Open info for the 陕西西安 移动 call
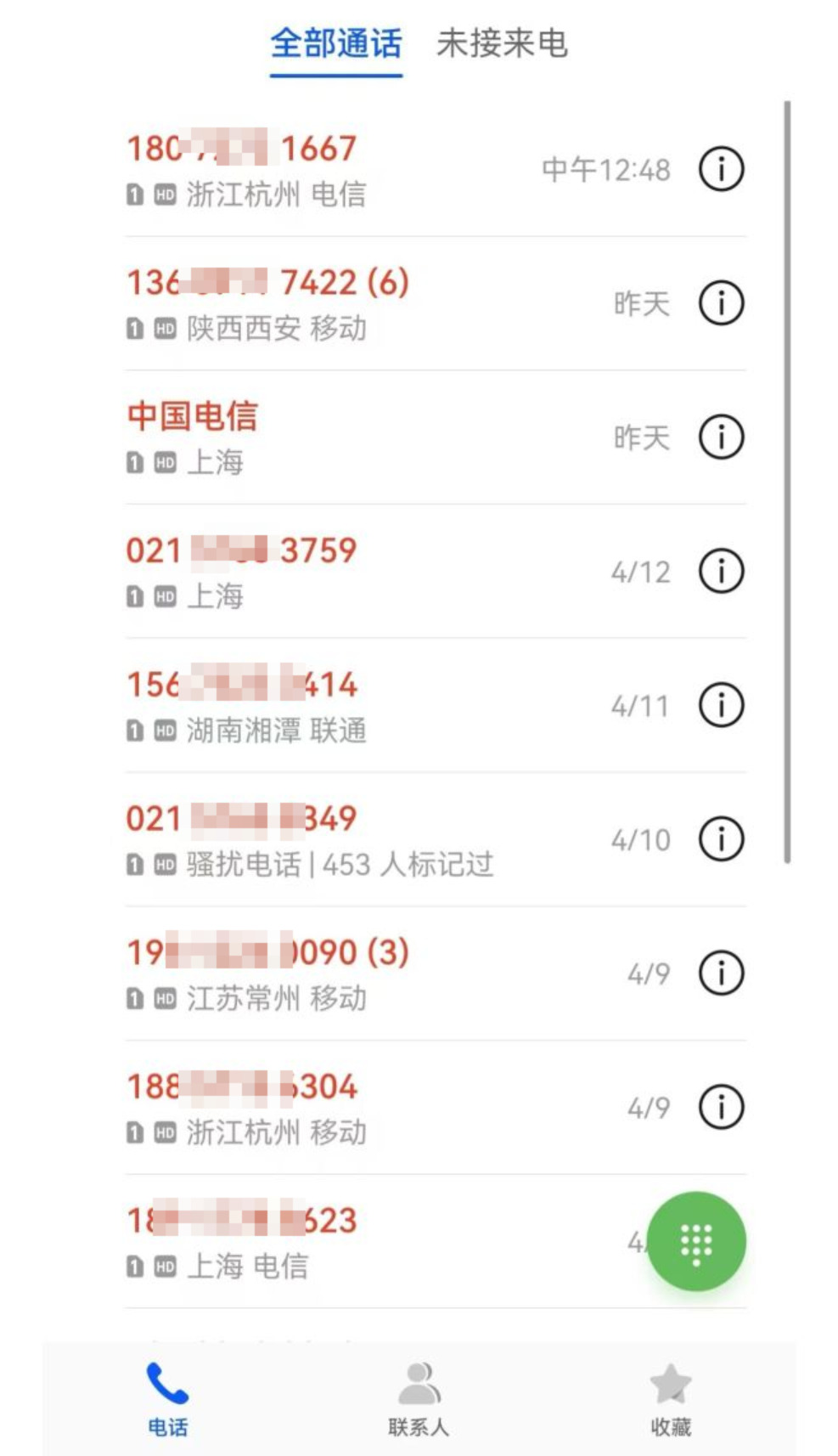The image size is (838, 1456). (x=721, y=303)
